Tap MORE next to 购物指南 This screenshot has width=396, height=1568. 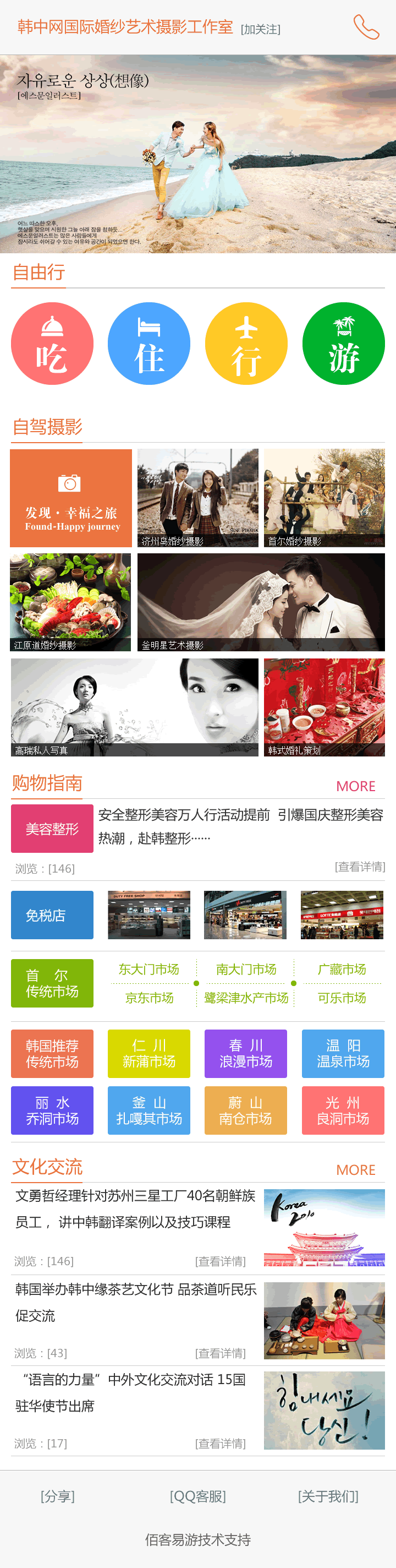pos(355,786)
